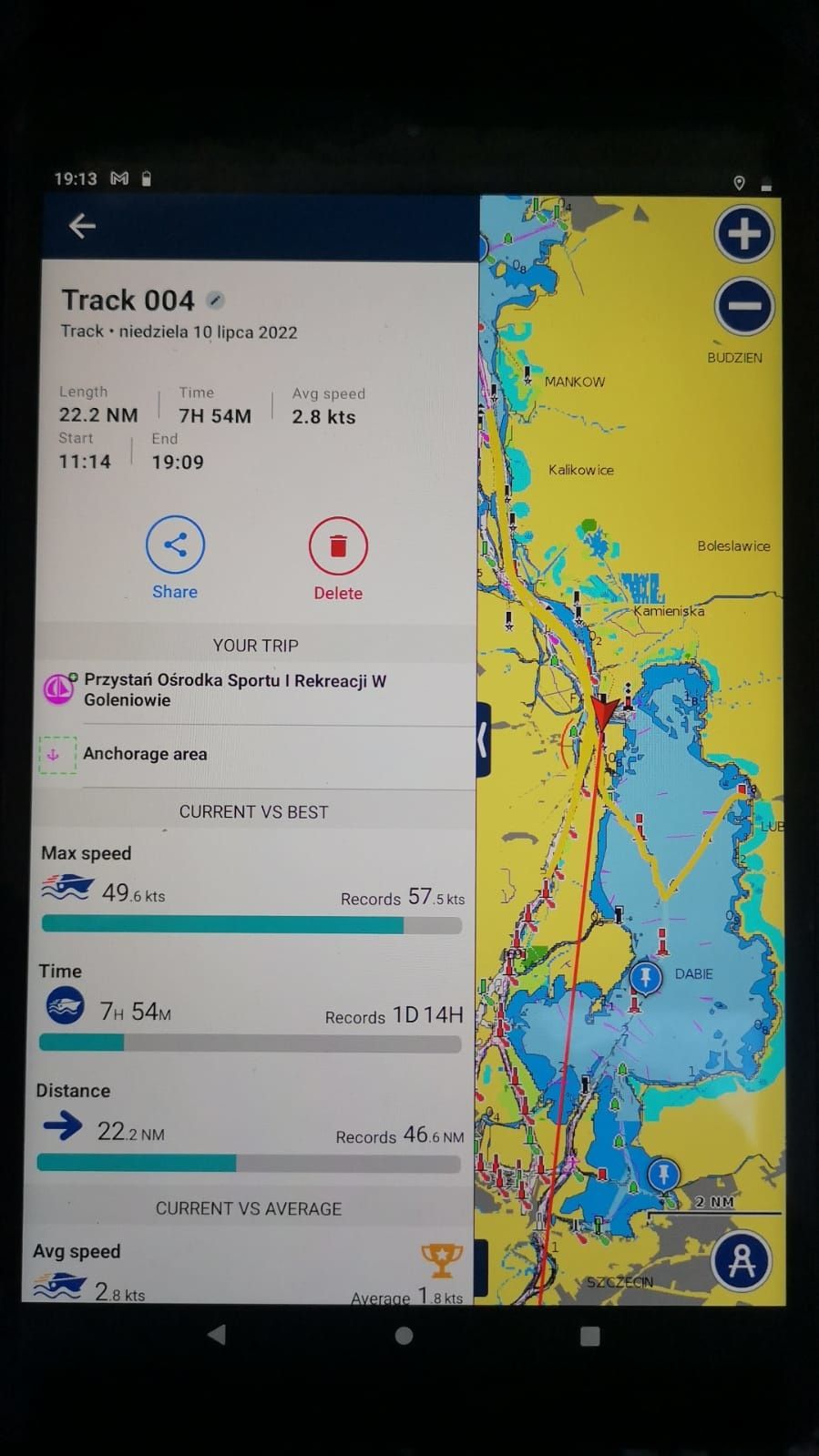The height and width of the screenshot is (1456, 819).
Task: Share this track
Action: point(175,546)
